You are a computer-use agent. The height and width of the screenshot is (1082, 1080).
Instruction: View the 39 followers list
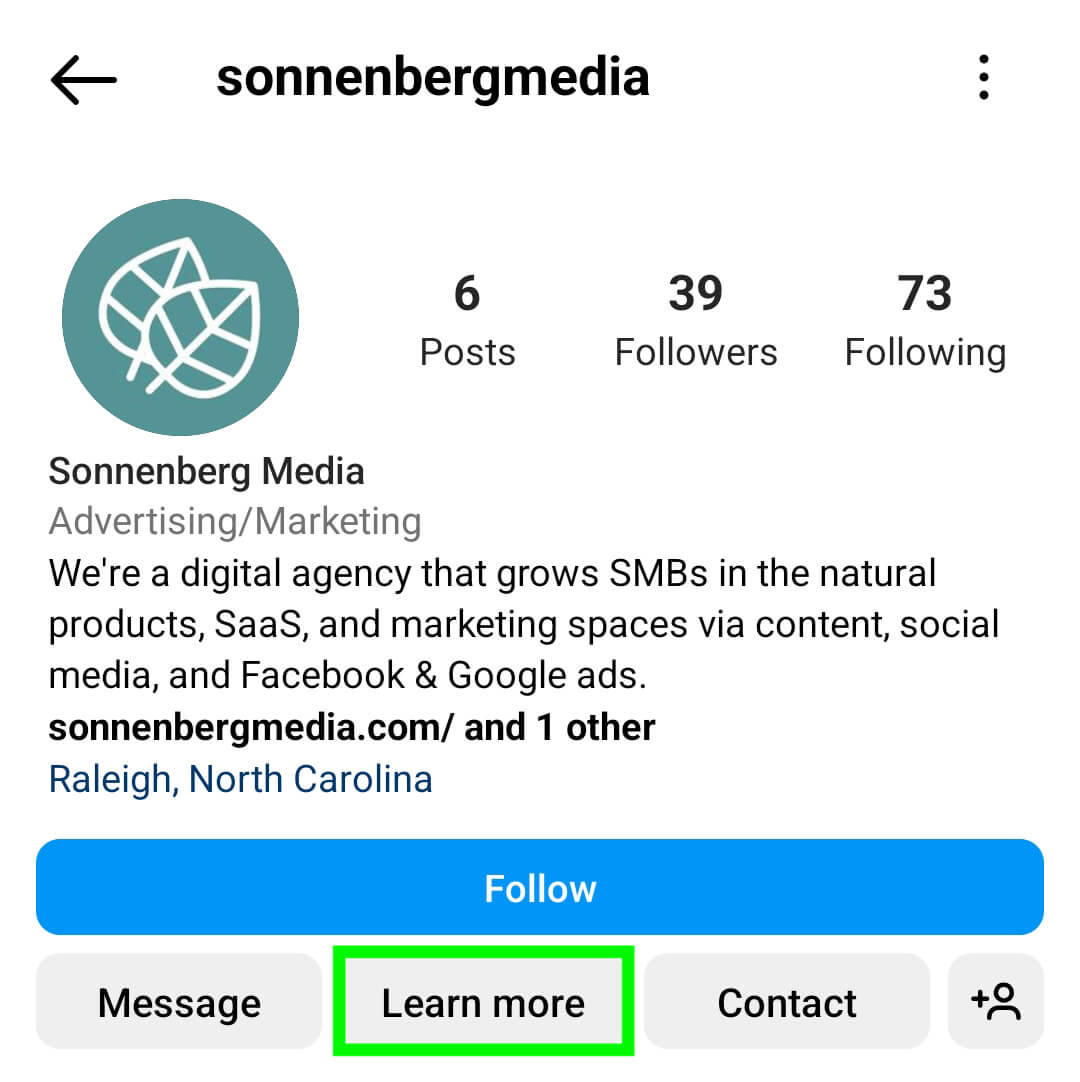click(696, 320)
